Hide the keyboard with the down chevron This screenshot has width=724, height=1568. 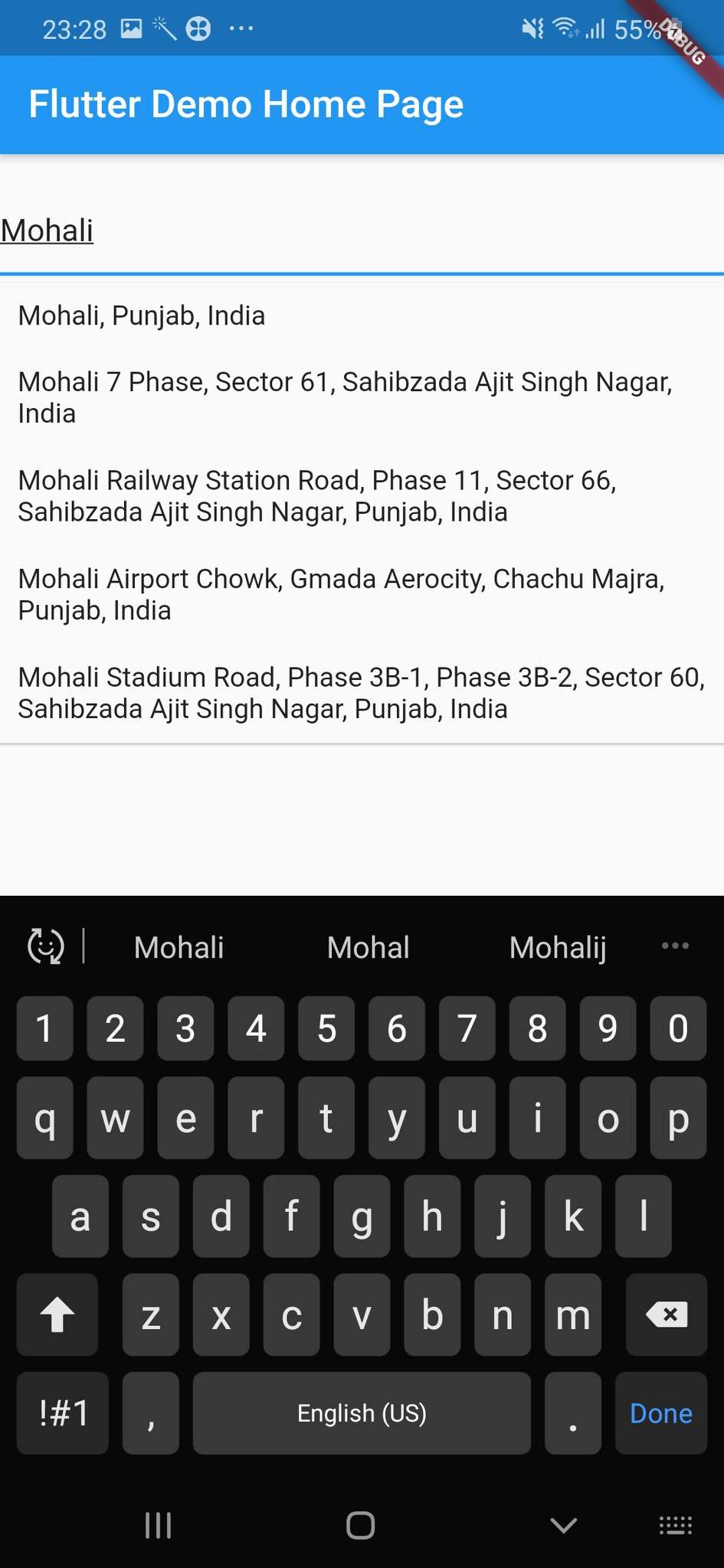click(x=563, y=1525)
